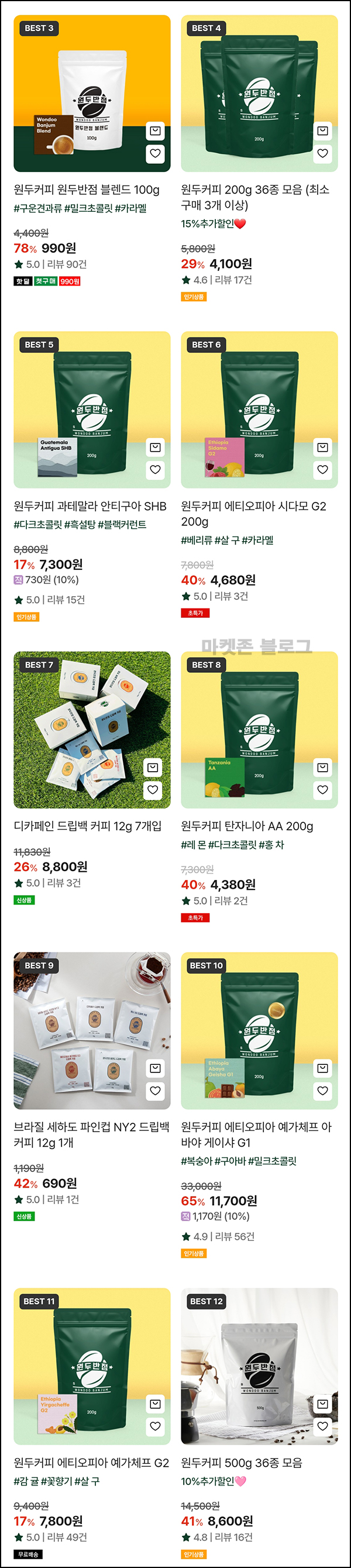The image size is (351, 1568).
Task: Open 브라질 세하도 파인컵 NY2 드립백 product
Action: [x=91, y=1134]
